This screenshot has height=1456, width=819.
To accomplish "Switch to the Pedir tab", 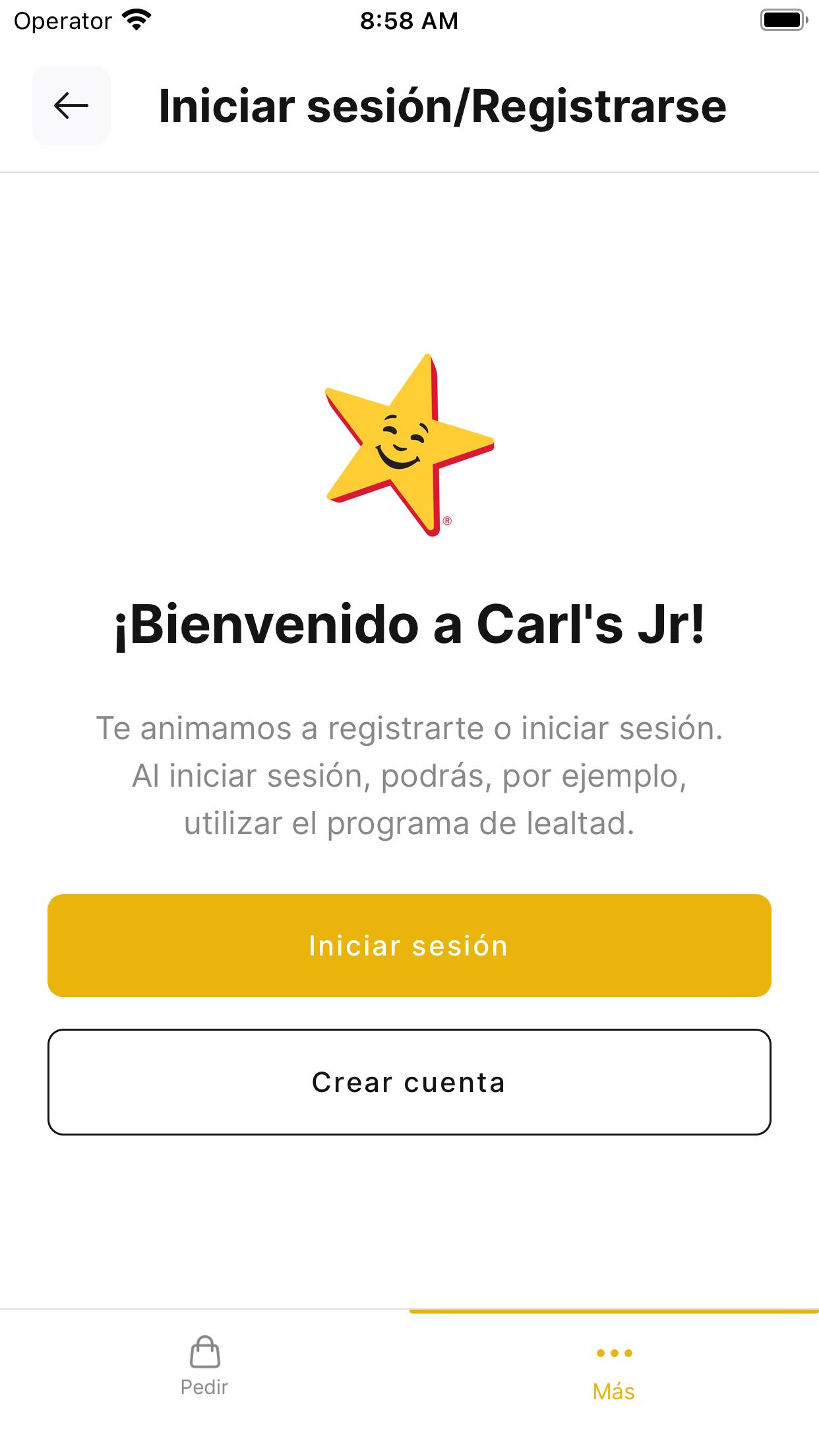I will pyautogui.click(x=204, y=1366).
